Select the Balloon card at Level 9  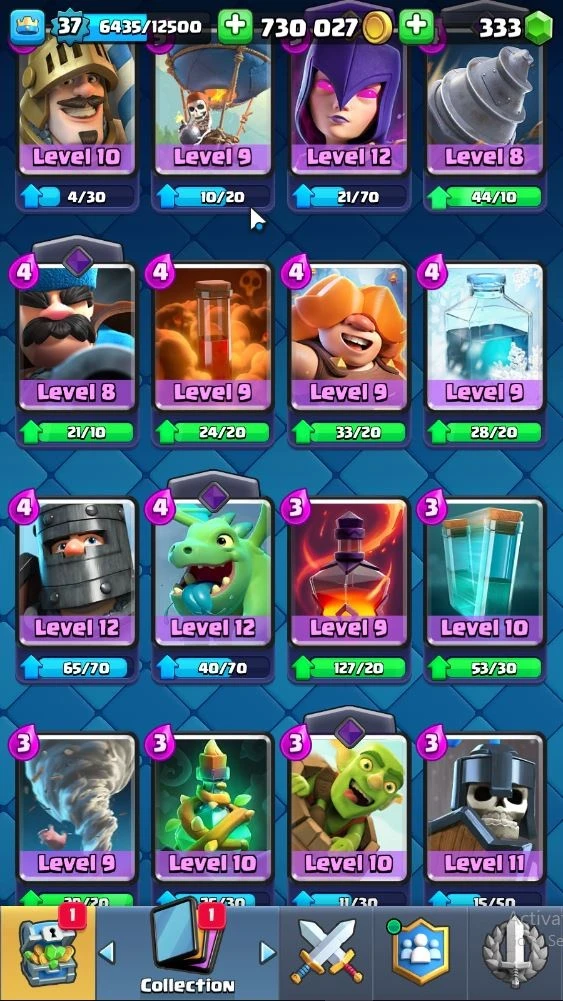(213, 105)
